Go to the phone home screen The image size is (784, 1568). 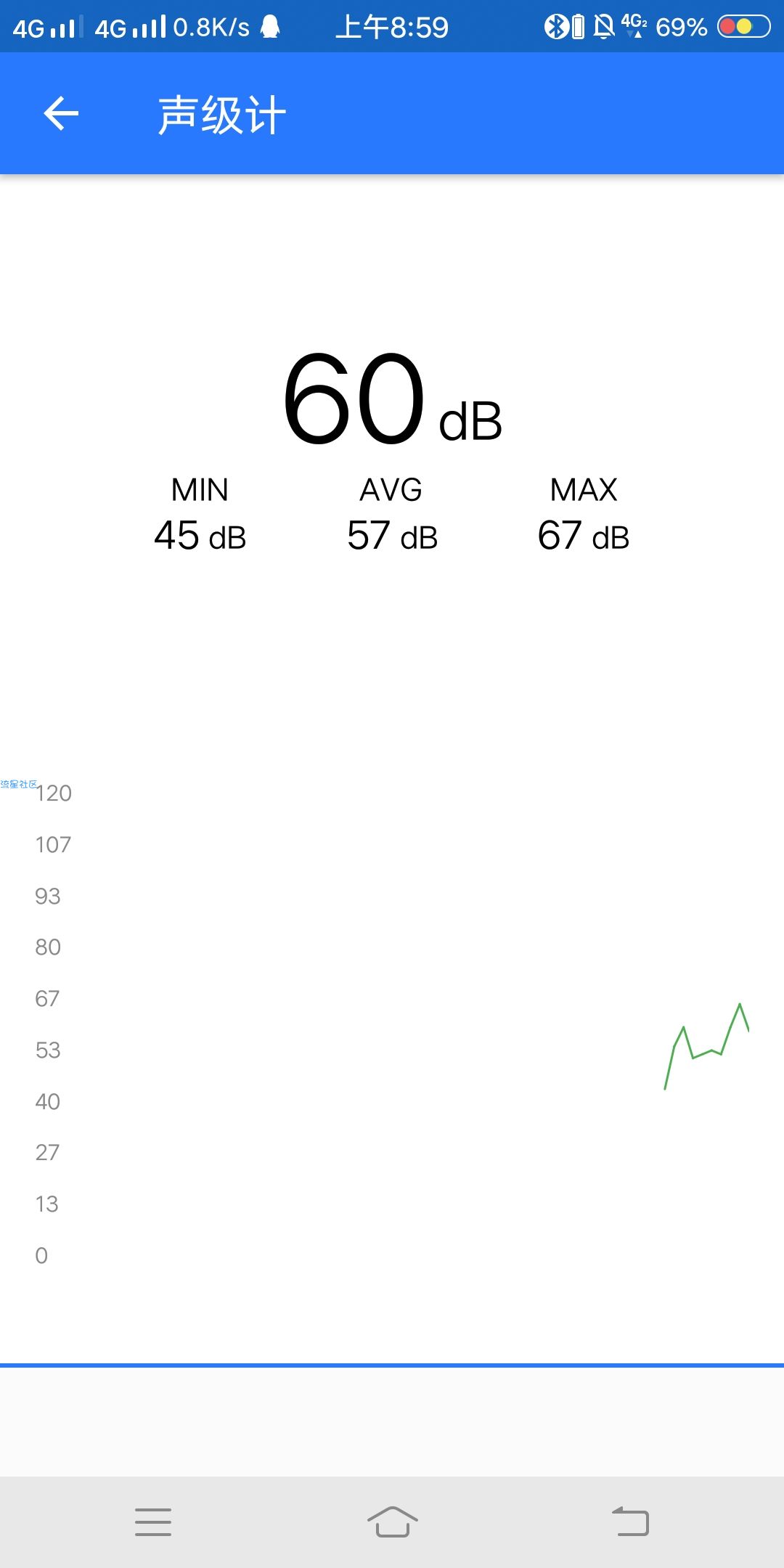(x=392, y=1522)
